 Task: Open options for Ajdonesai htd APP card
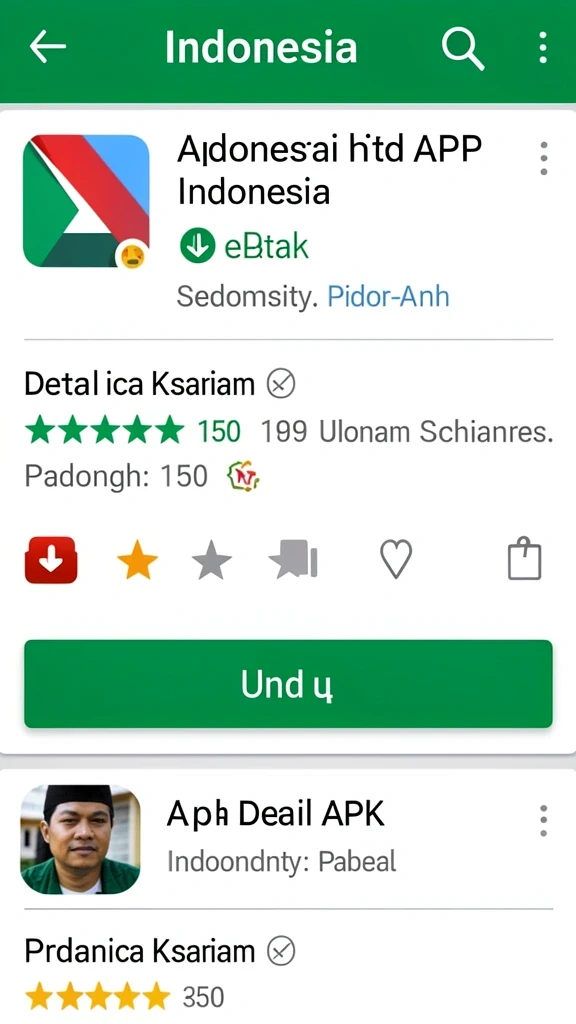click(543, 159)
